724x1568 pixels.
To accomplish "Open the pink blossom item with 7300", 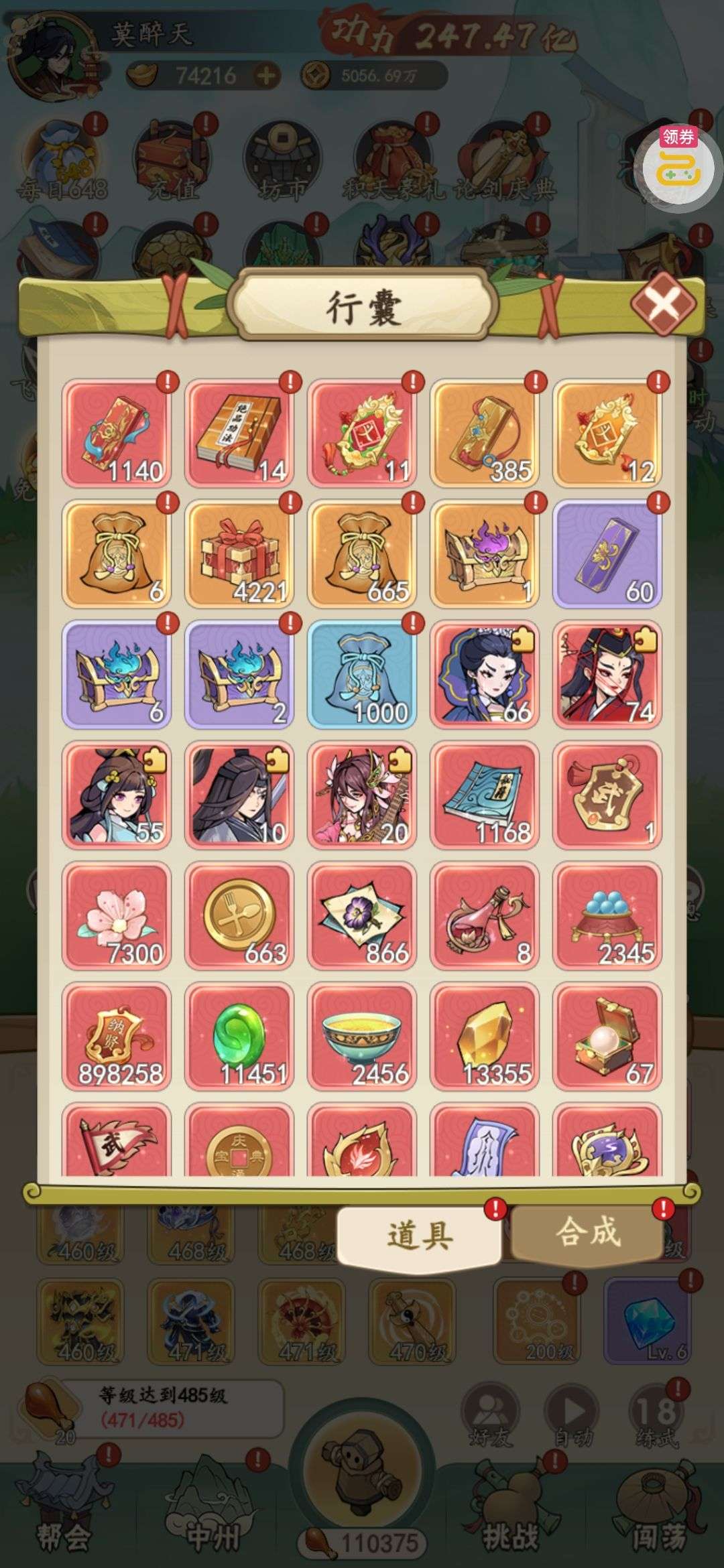I will 117,915.
